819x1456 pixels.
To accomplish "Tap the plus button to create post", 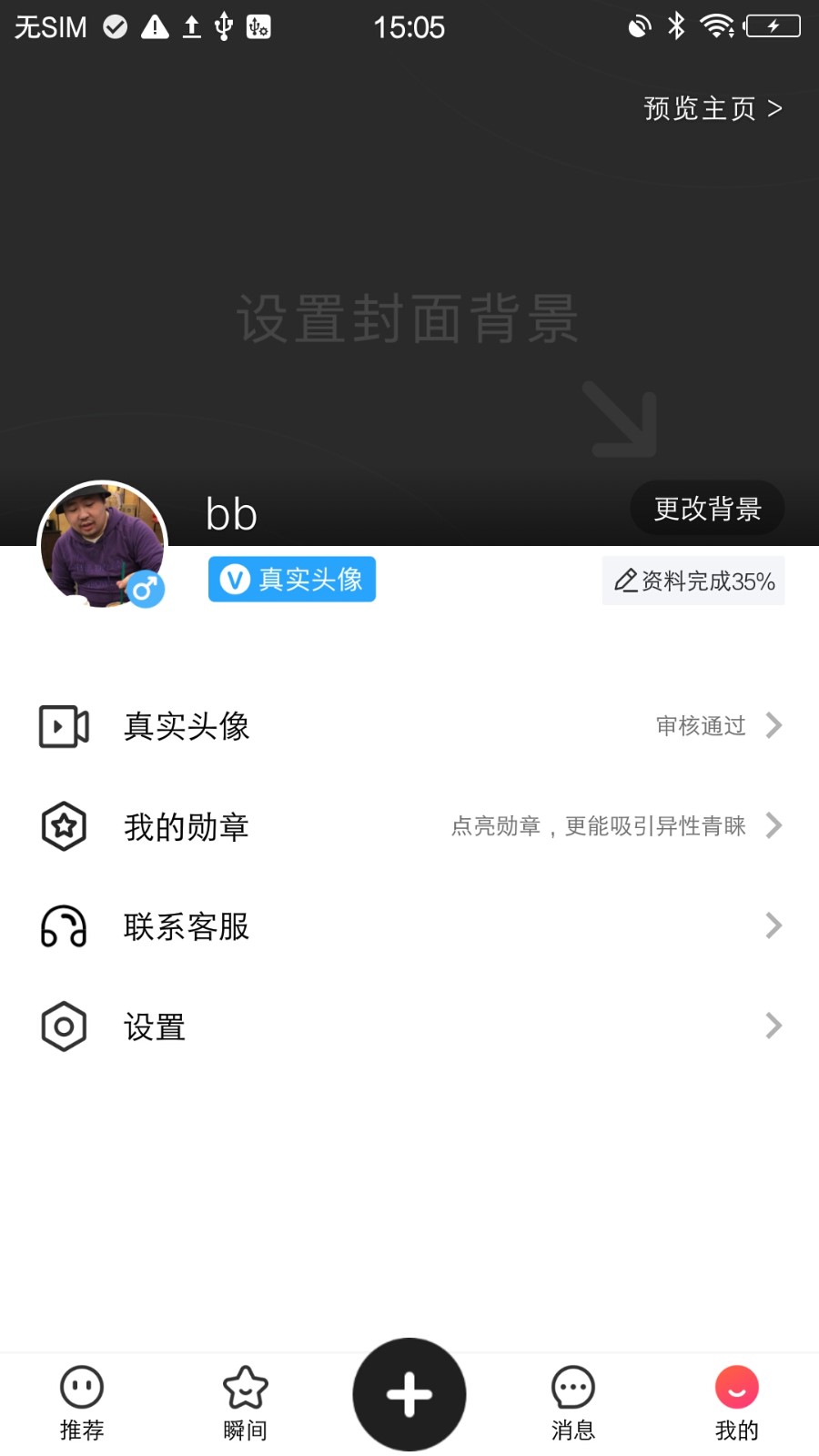I will [409, 1394].
